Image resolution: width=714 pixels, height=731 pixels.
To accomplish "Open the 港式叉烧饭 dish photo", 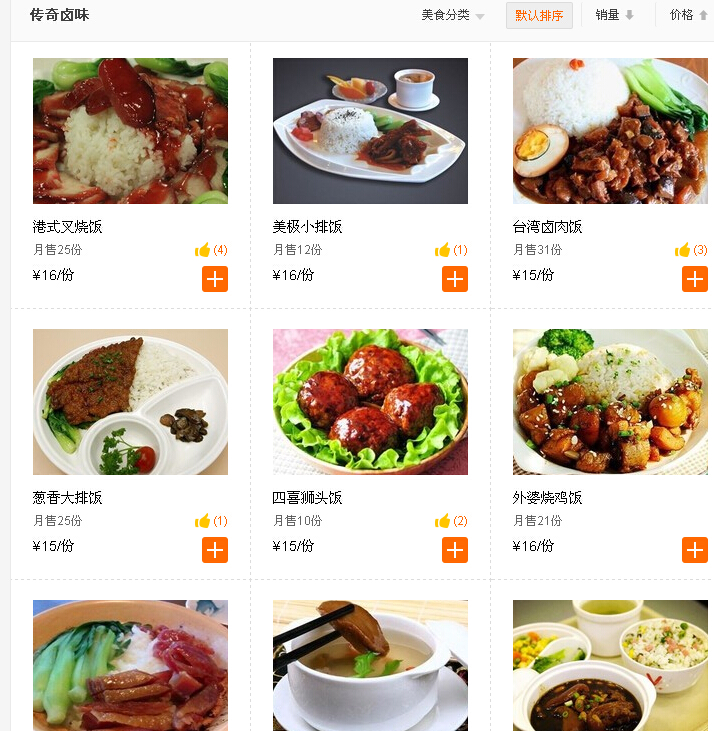I will (x=130, y=131).
